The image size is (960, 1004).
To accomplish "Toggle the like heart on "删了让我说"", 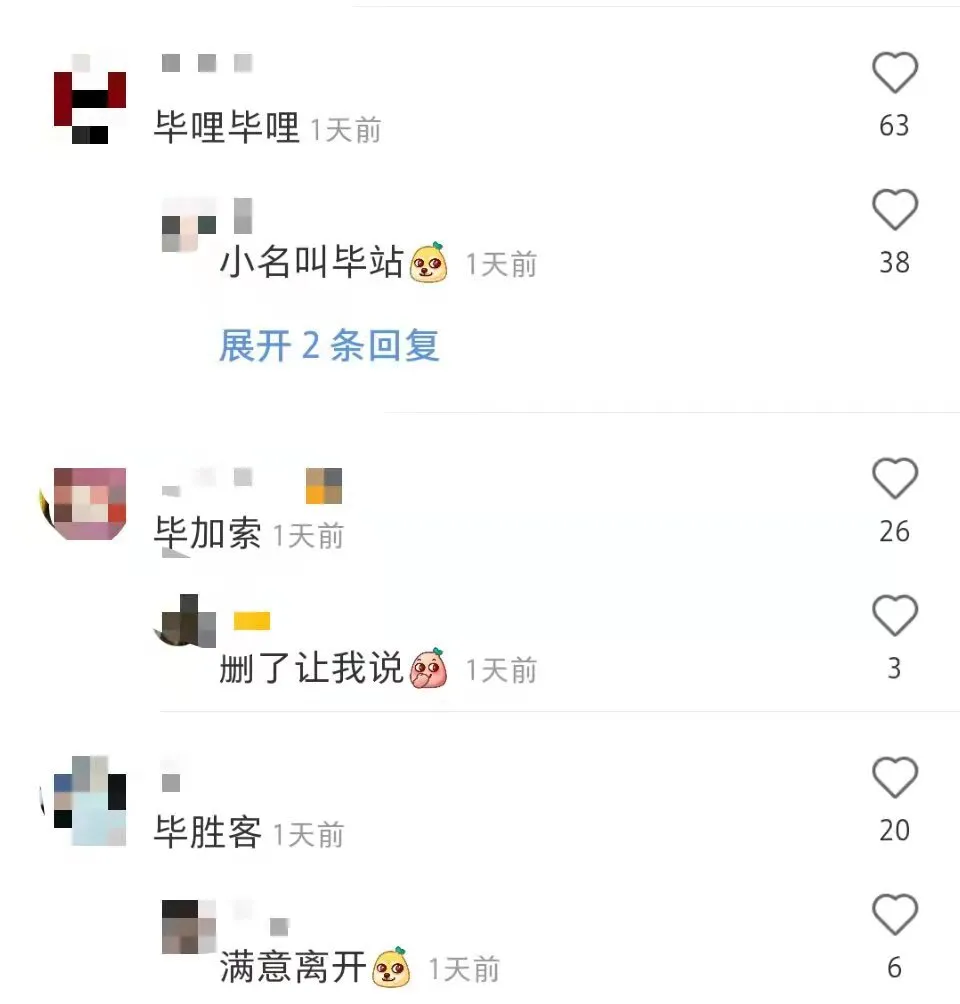I will pos(895,617).
